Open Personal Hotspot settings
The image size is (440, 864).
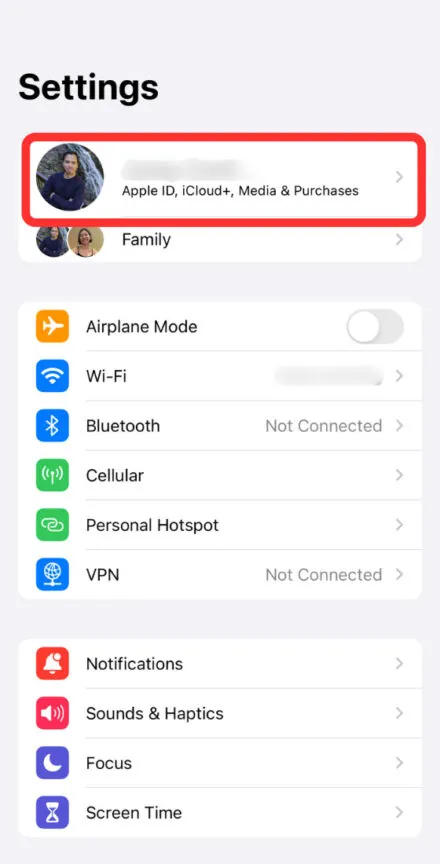220,525
